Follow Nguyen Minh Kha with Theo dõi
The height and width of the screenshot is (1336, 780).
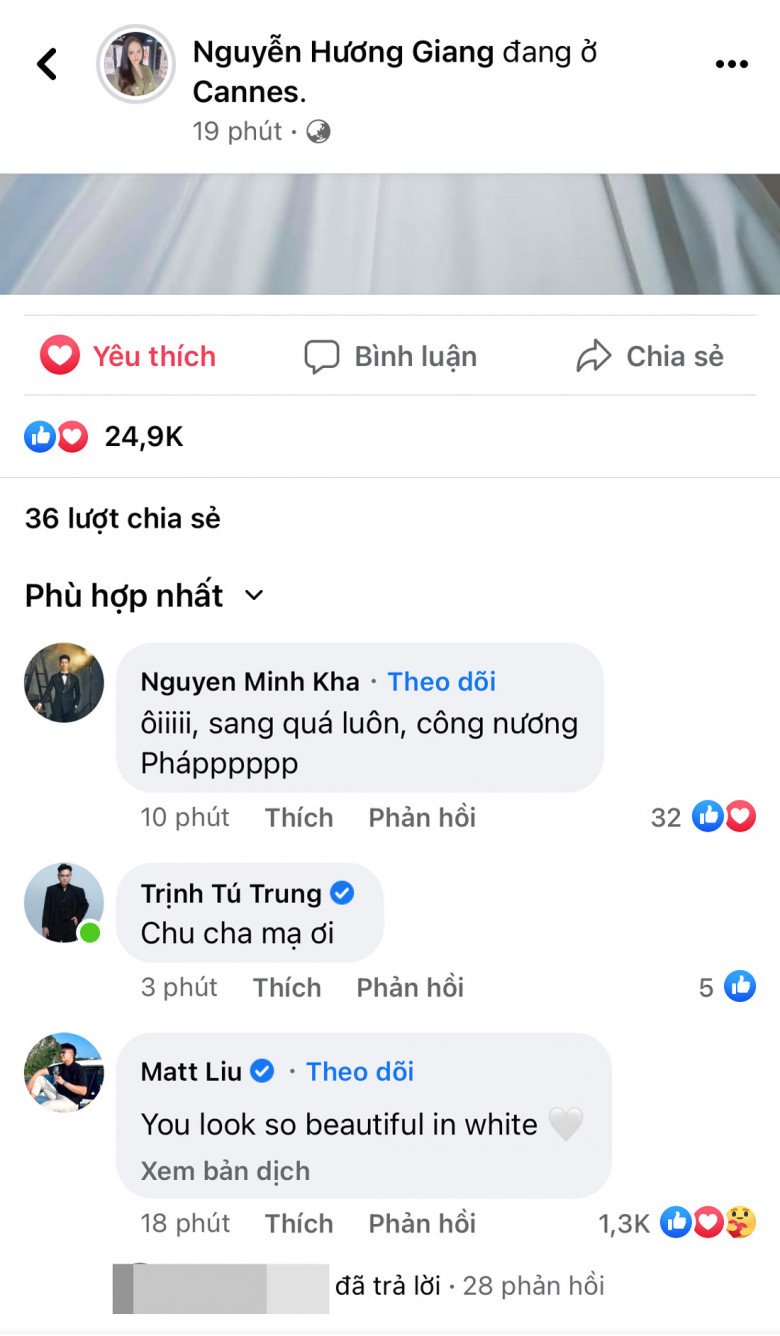click(442, 682)
